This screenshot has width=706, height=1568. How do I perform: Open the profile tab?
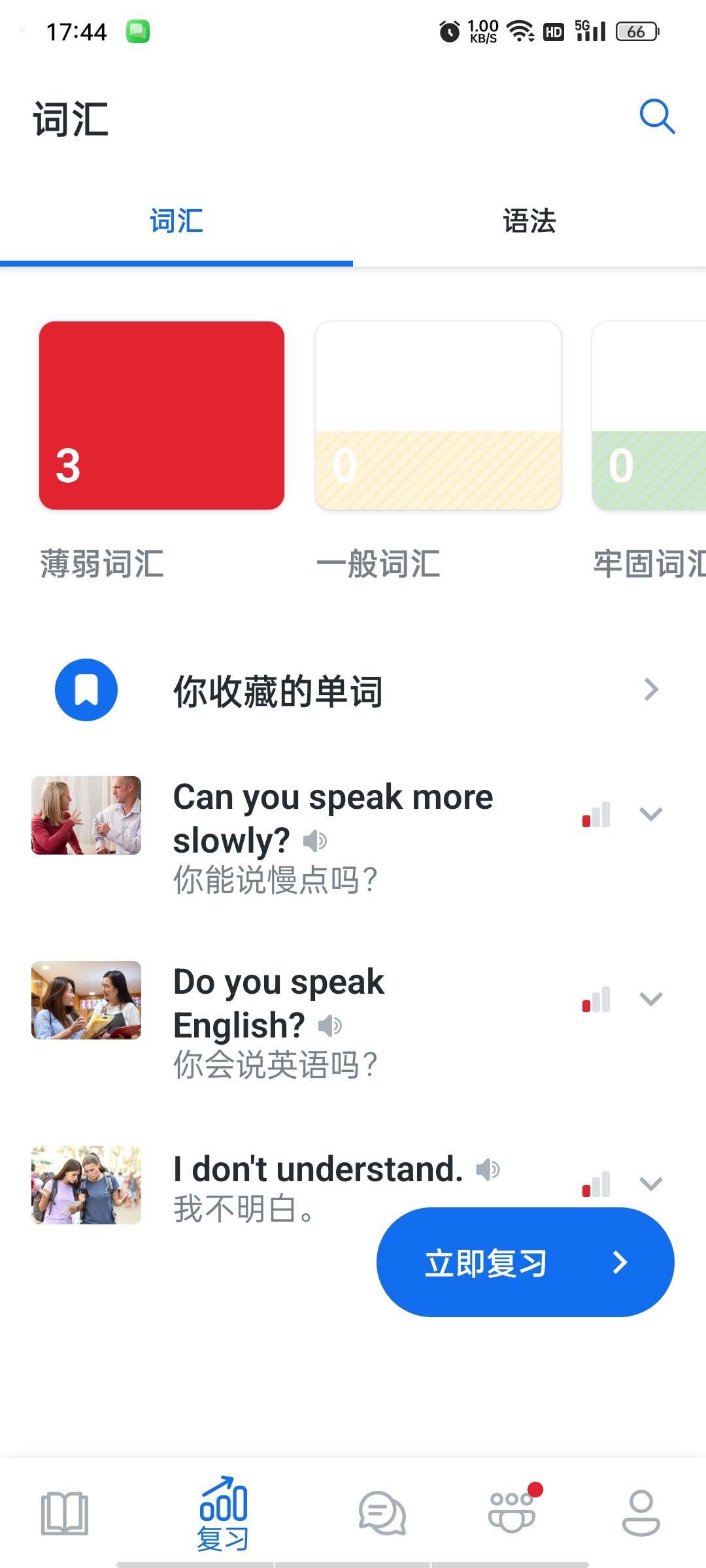click(641, 1513)
